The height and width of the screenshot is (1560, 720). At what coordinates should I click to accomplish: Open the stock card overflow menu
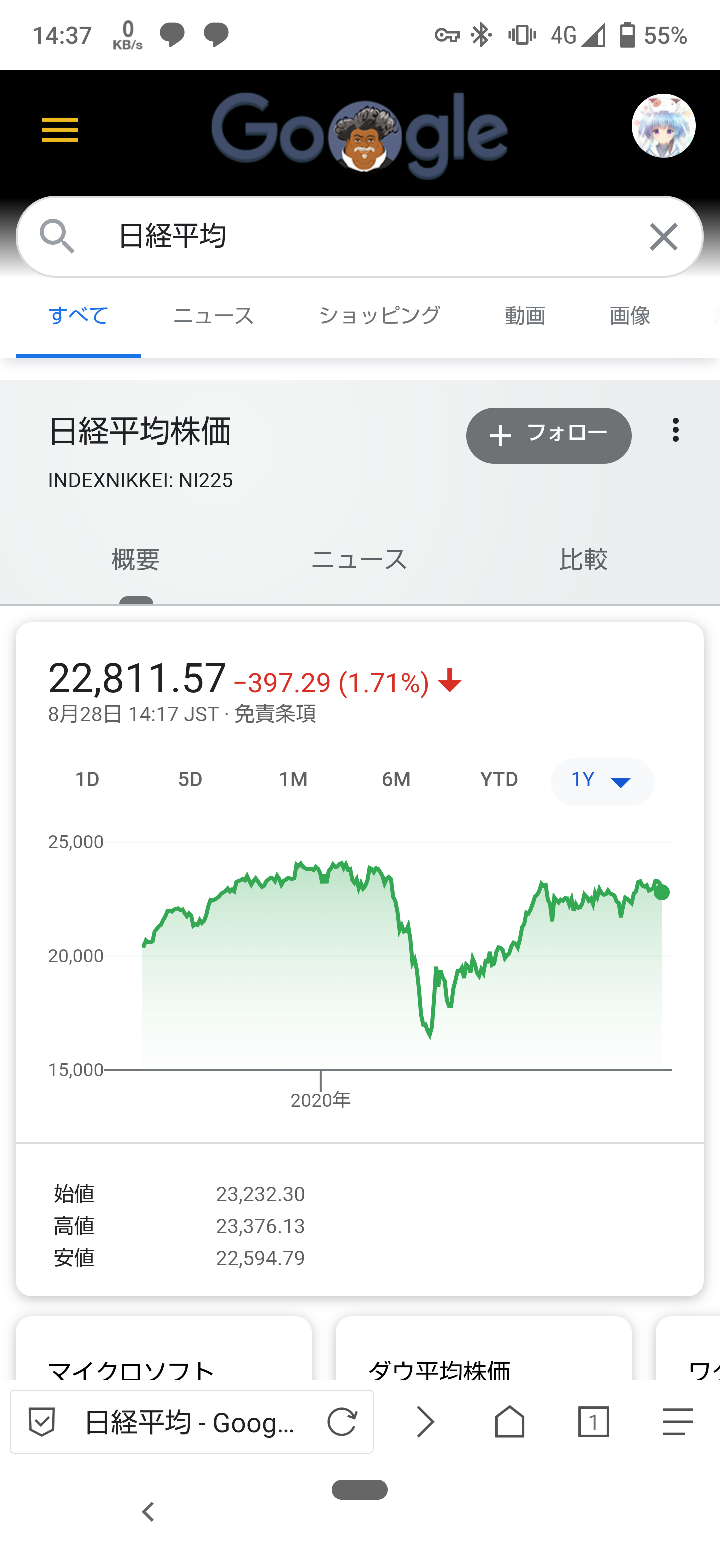pos(676,431)
